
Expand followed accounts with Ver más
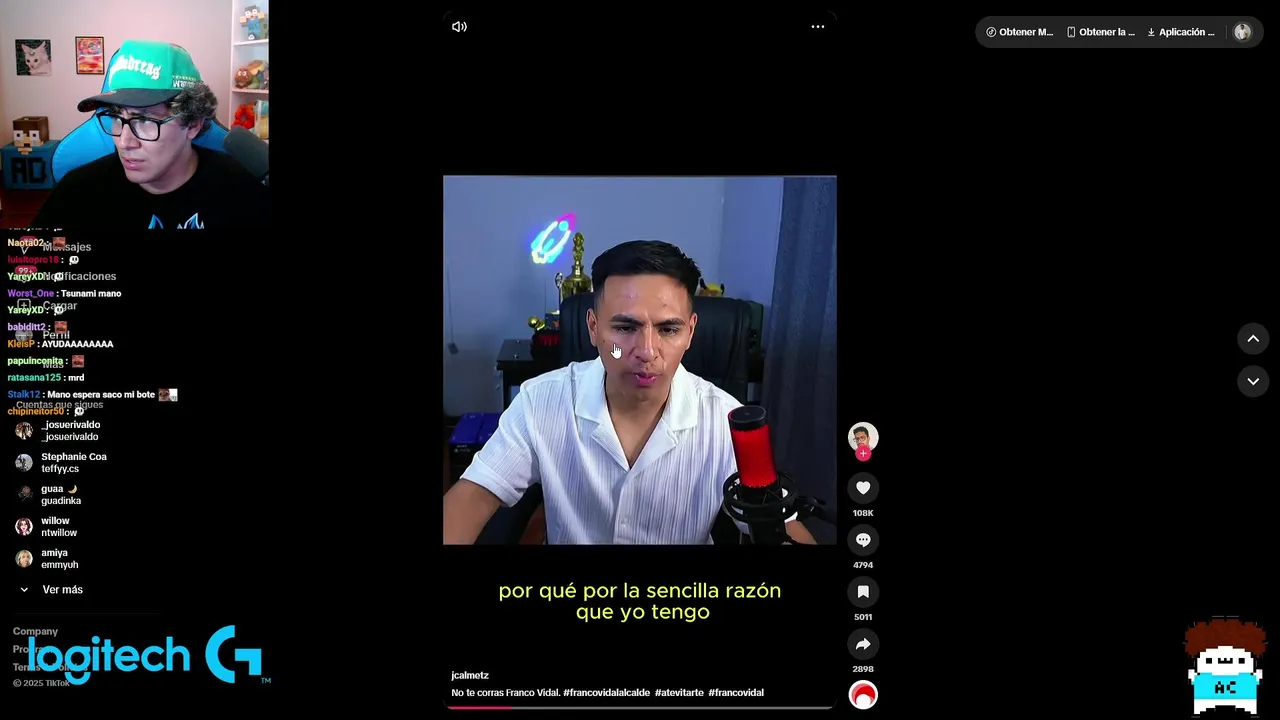62,590
